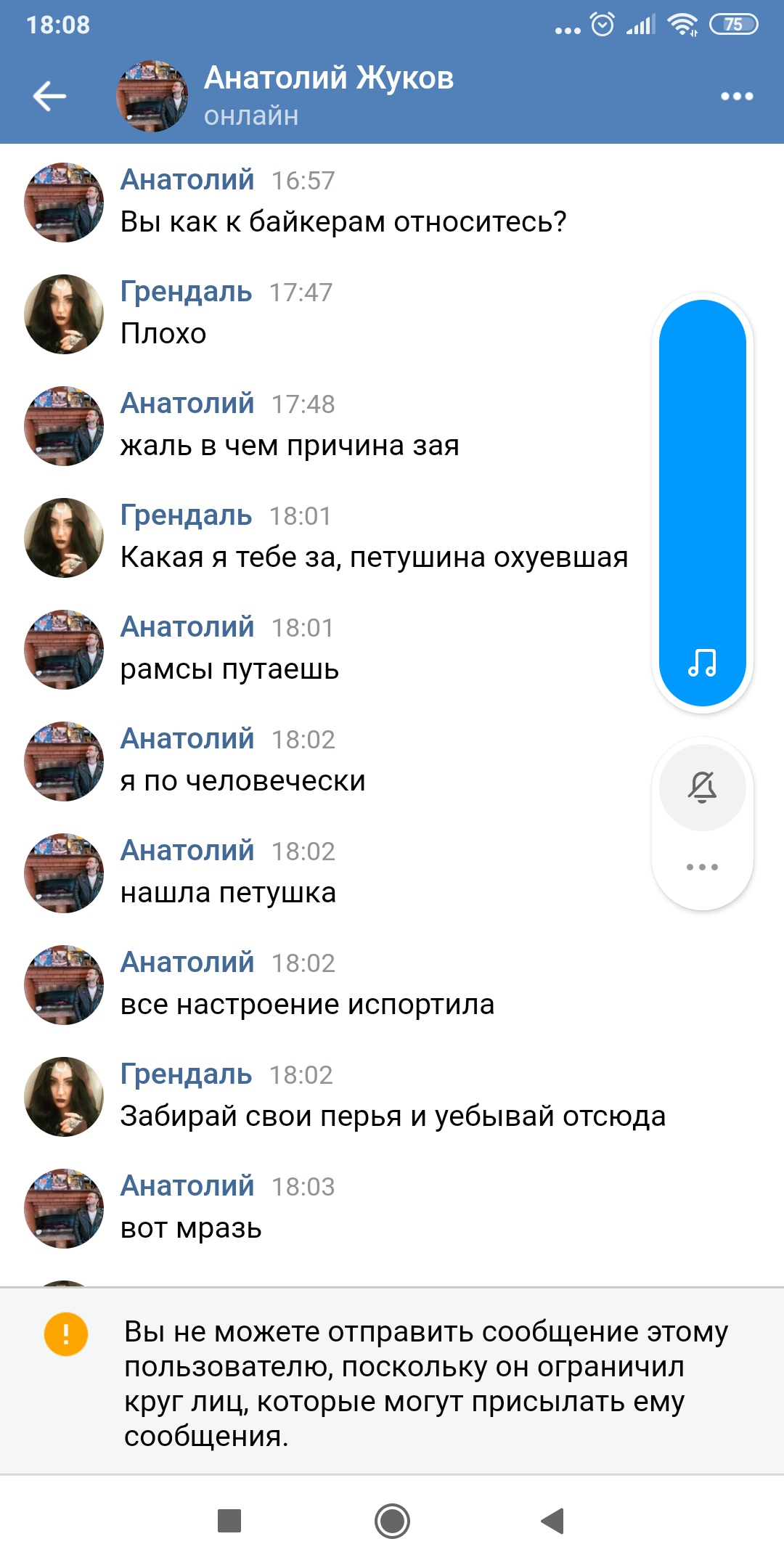Open the chat overflow menu in header

(x=737, y=96)
